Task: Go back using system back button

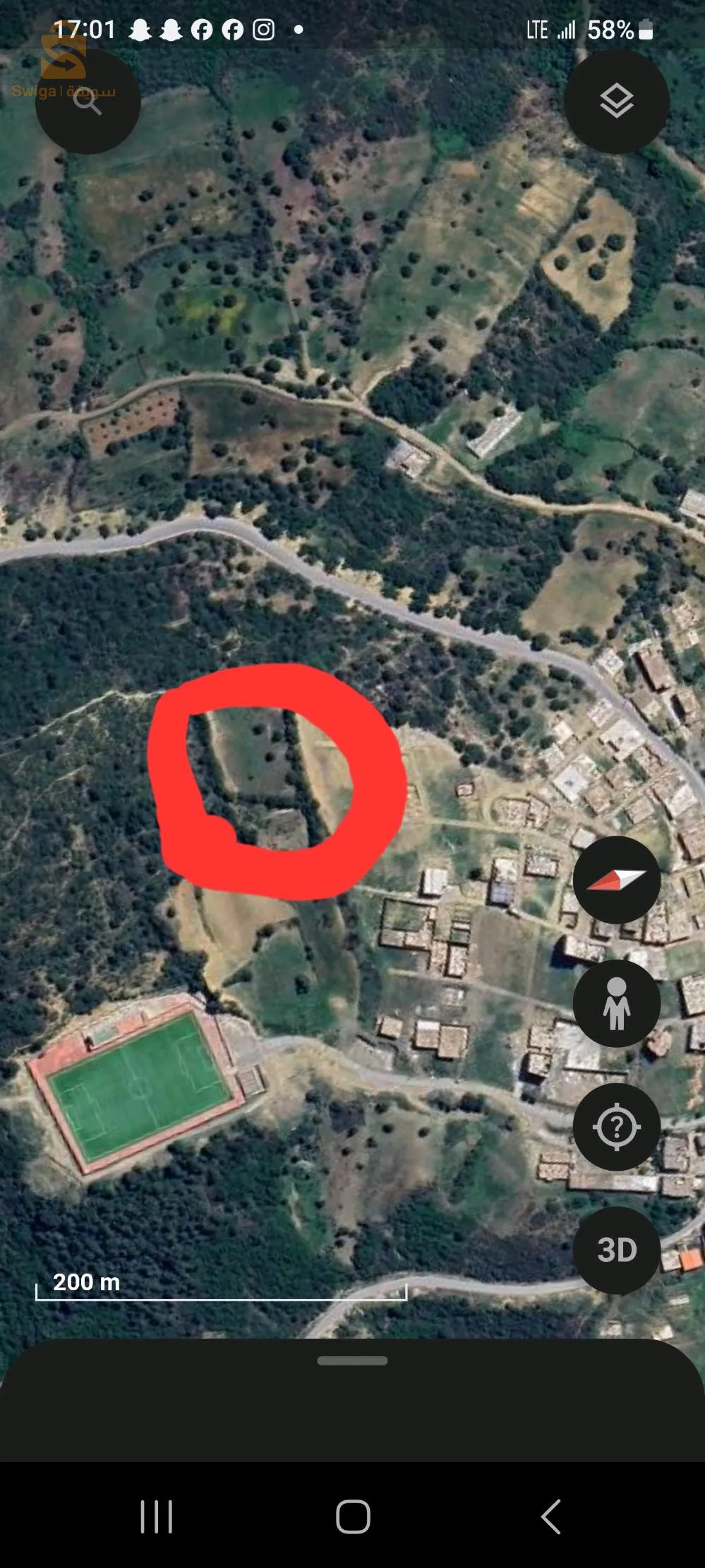Action: [550, 1516]
